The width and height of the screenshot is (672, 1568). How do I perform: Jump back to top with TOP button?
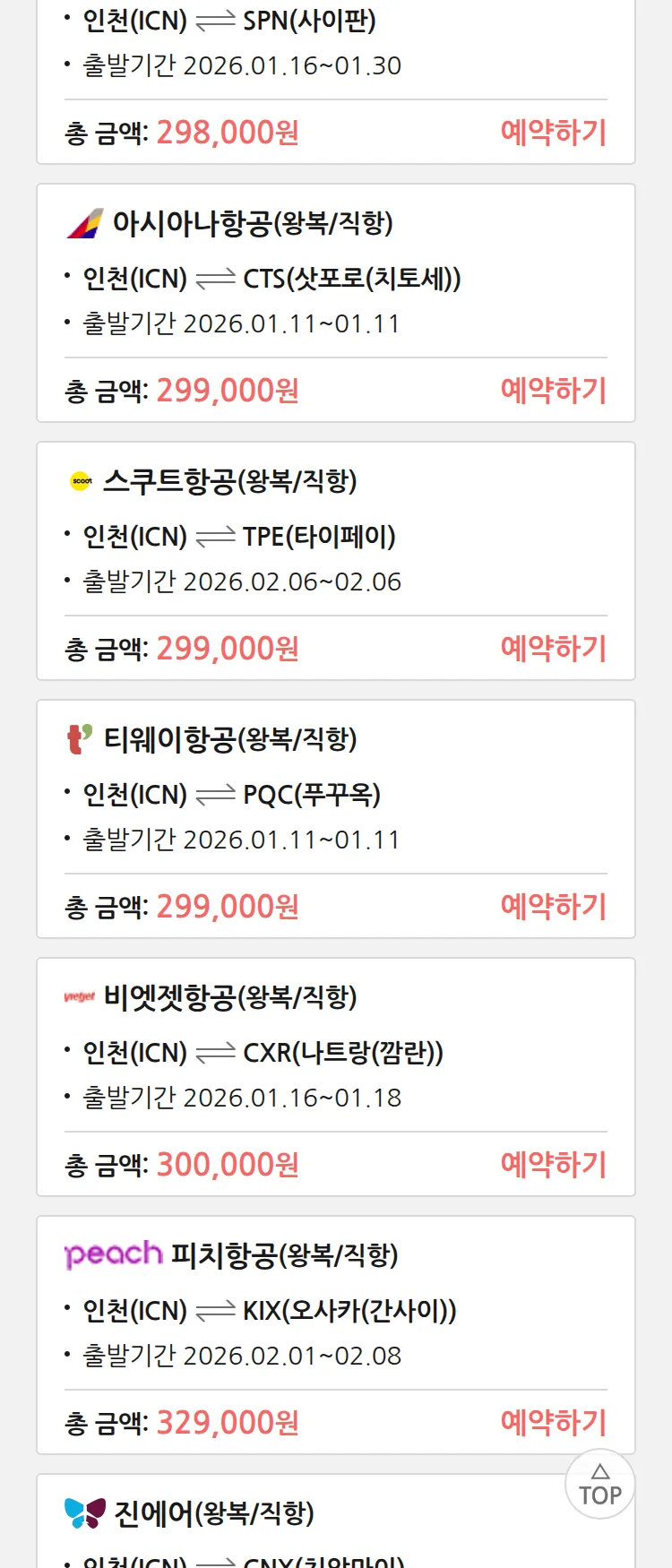(x=599, y=1485)
